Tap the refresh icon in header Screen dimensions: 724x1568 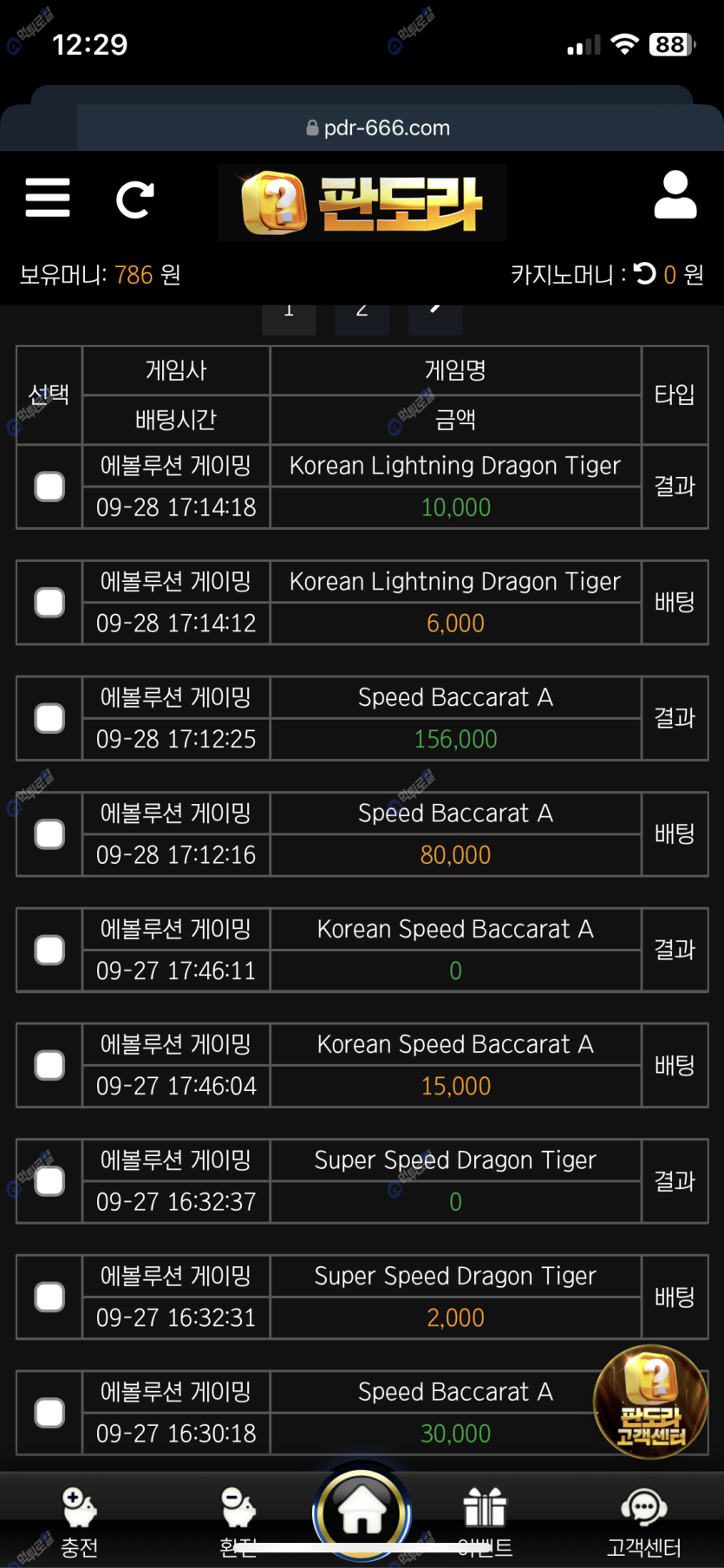tap(135, 199)
